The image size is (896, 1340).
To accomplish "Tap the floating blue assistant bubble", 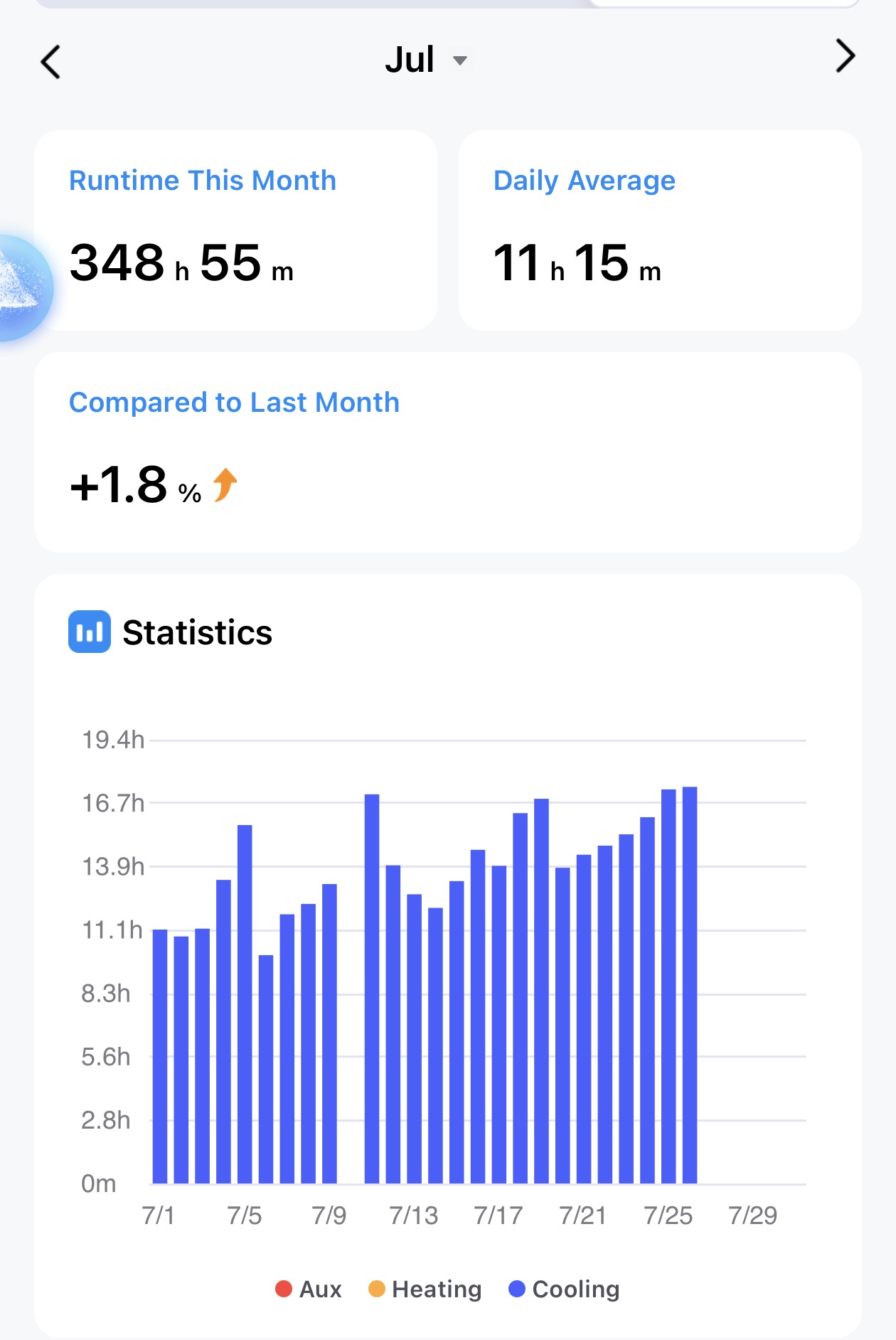I will pyautogui.click(x=21, y=287).
